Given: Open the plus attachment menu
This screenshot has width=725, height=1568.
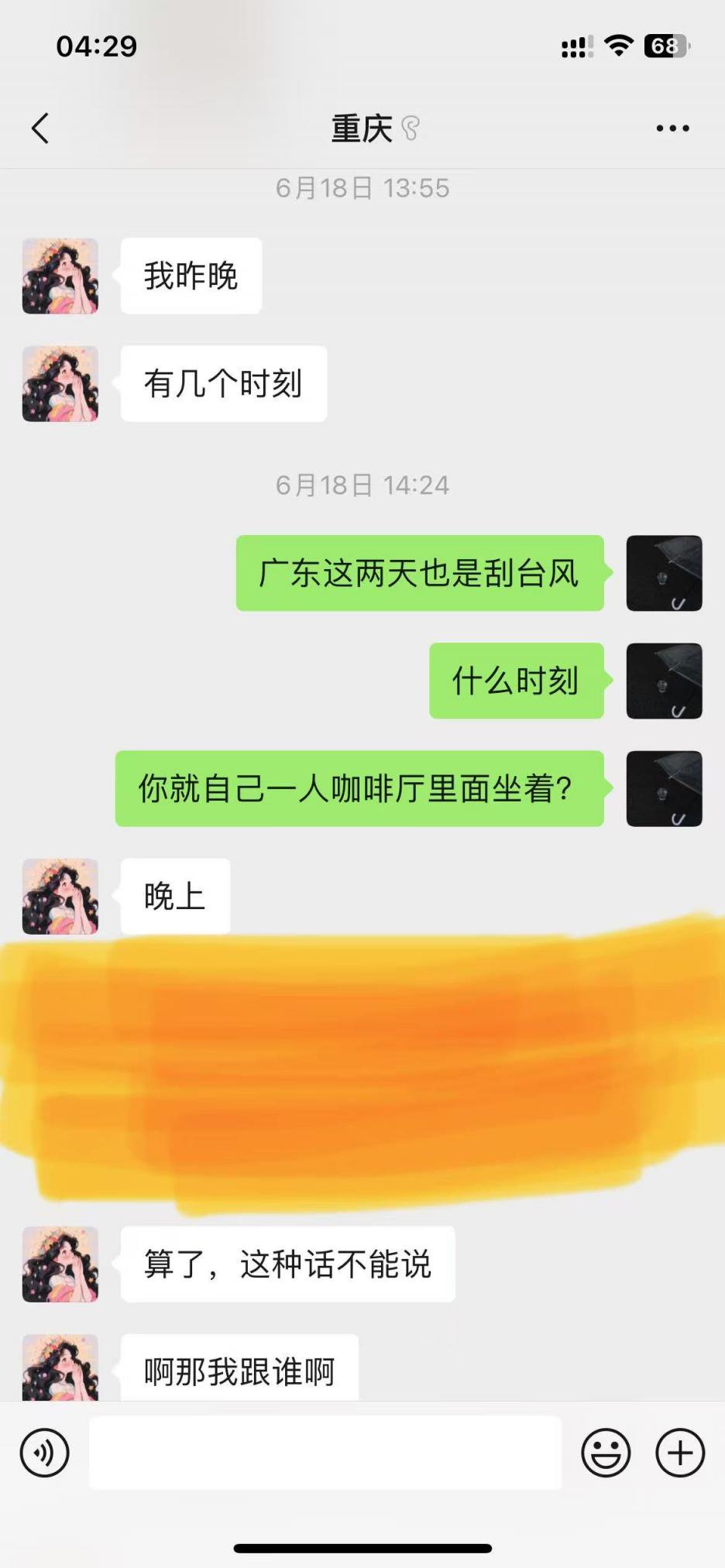Looking at the screenshot, I should pos(680,1453).
